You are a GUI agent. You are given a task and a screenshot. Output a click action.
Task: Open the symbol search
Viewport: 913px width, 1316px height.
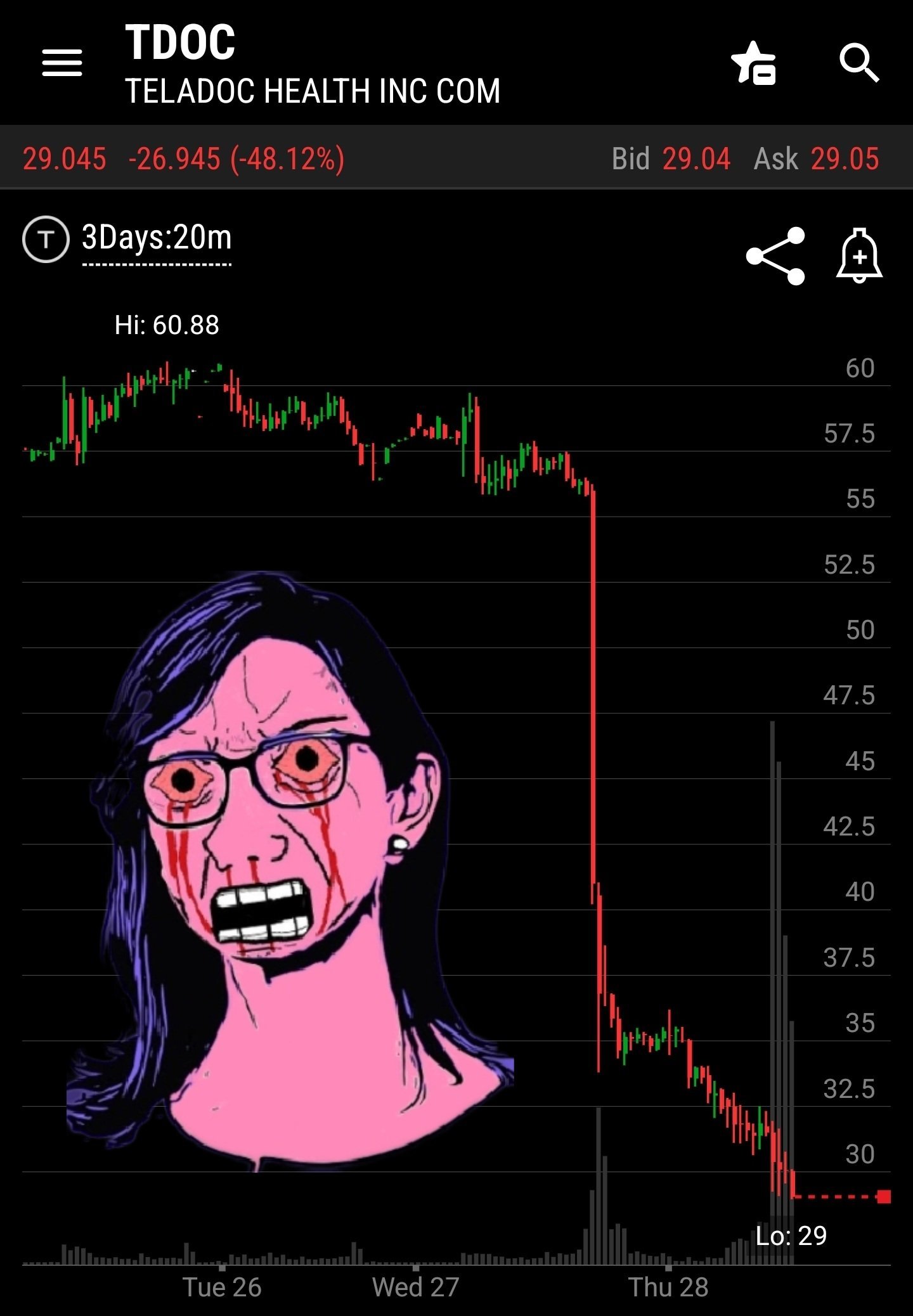[859, 63]
